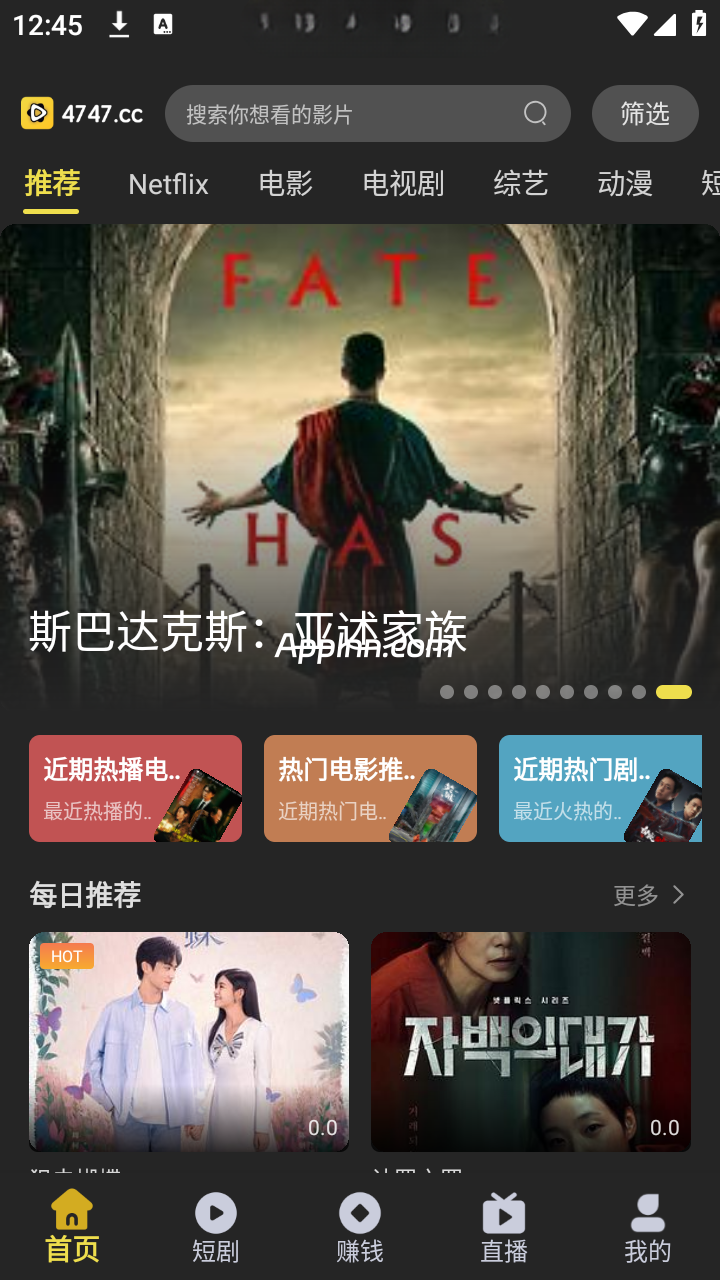This screenshot has height=1280, width=720.
Task: Open the 近期热门剧.. card
Action: (600, 789)
